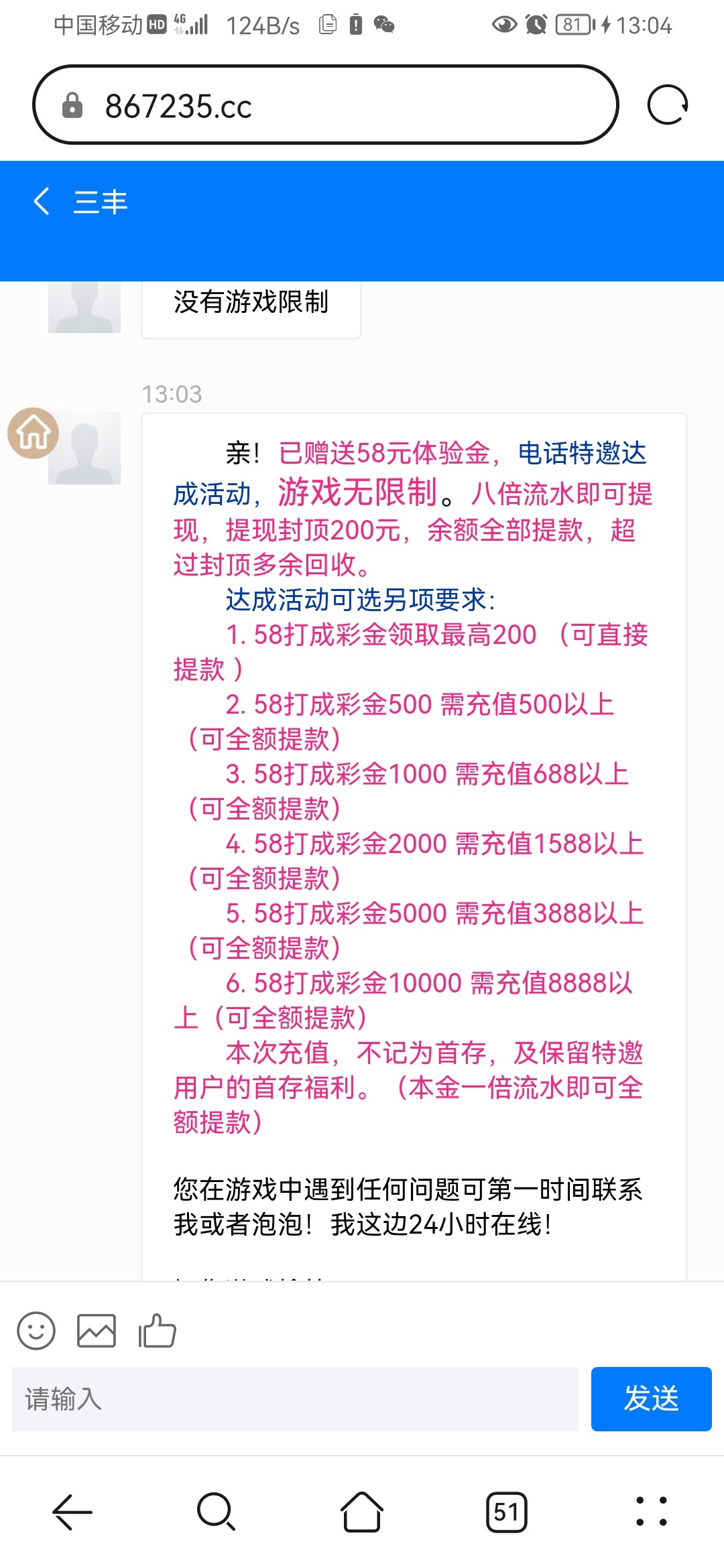Image resolution: width=724 pixels, height=1568 pixels.
Task: Open the 51 tabs switcher
Action: 507,1512
